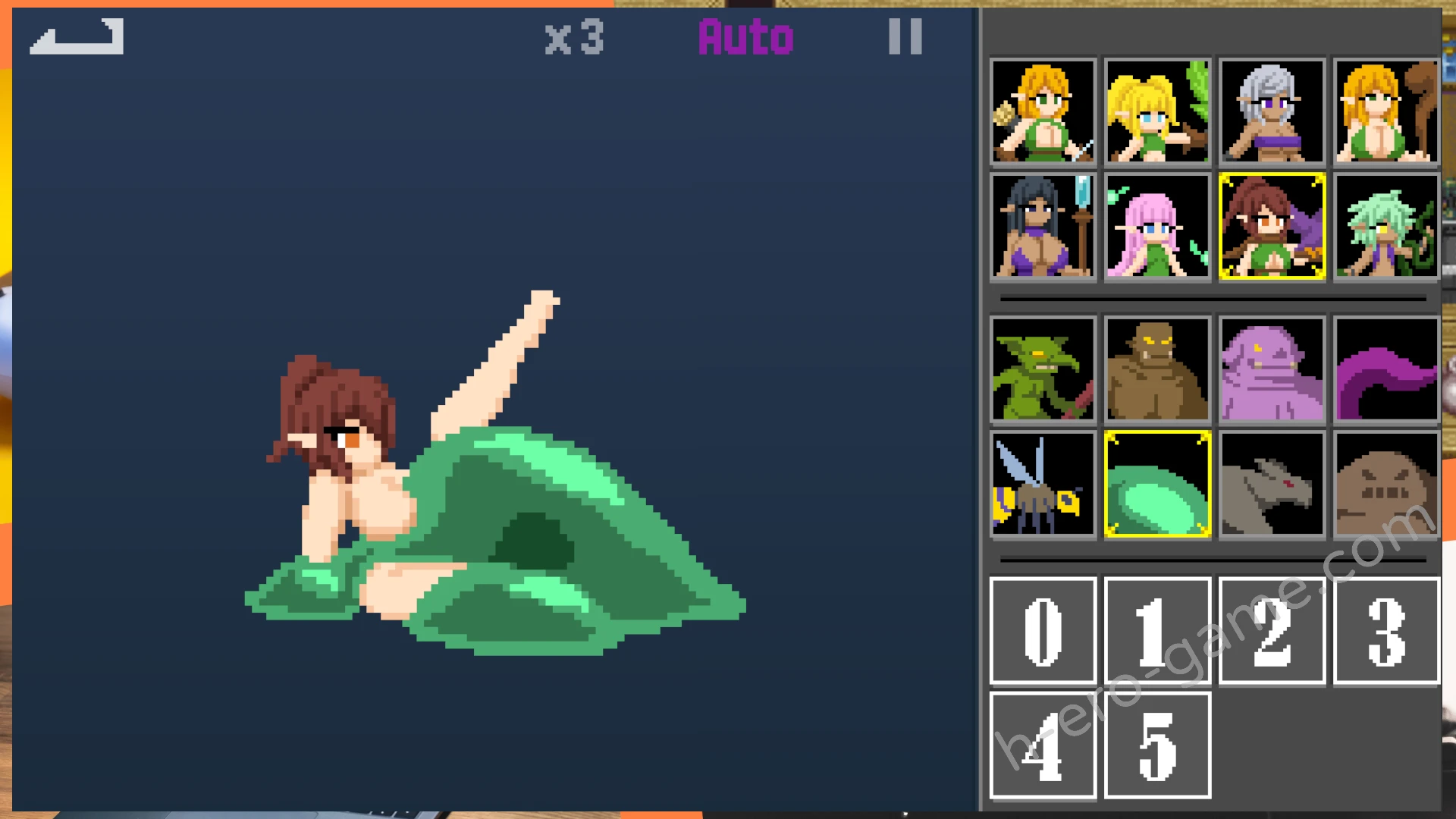Choose the rock golem tile
Image resolution: width=1456 pixels, height=819 pixels.
pos(1386,484)
